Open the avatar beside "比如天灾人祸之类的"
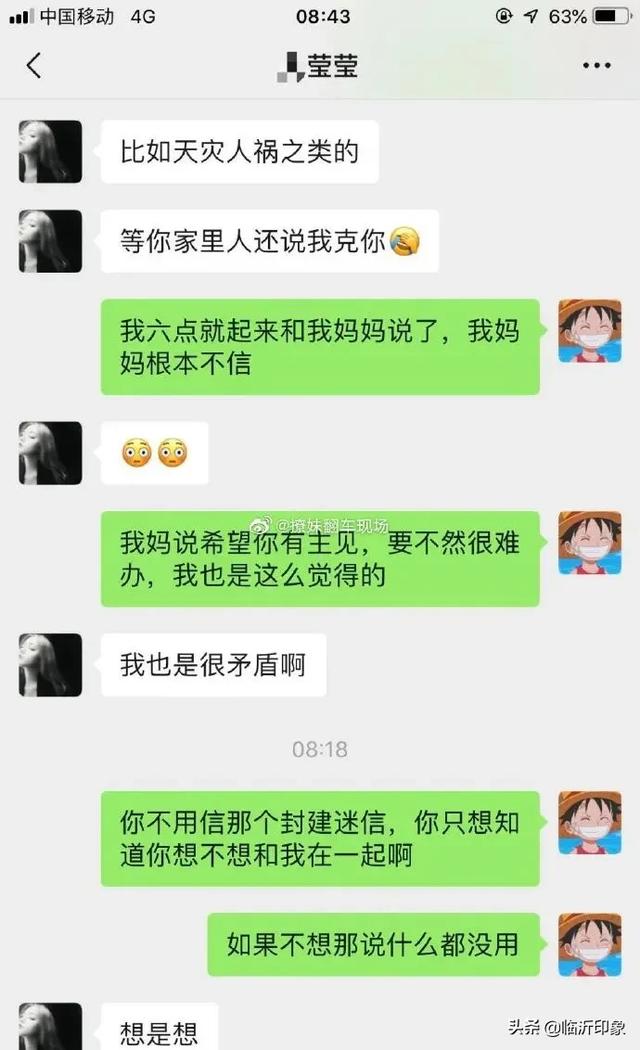640x1050 pixels. click(50, 152)
